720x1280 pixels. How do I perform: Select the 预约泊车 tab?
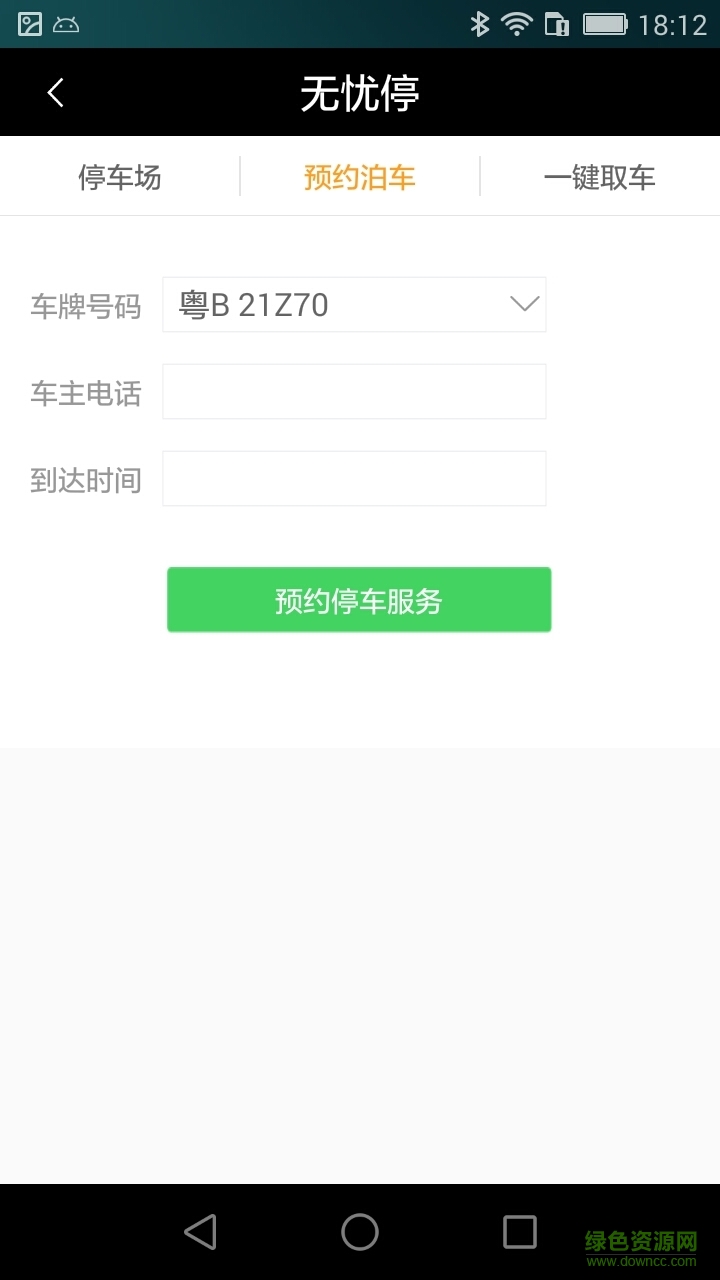pos(360,177)
